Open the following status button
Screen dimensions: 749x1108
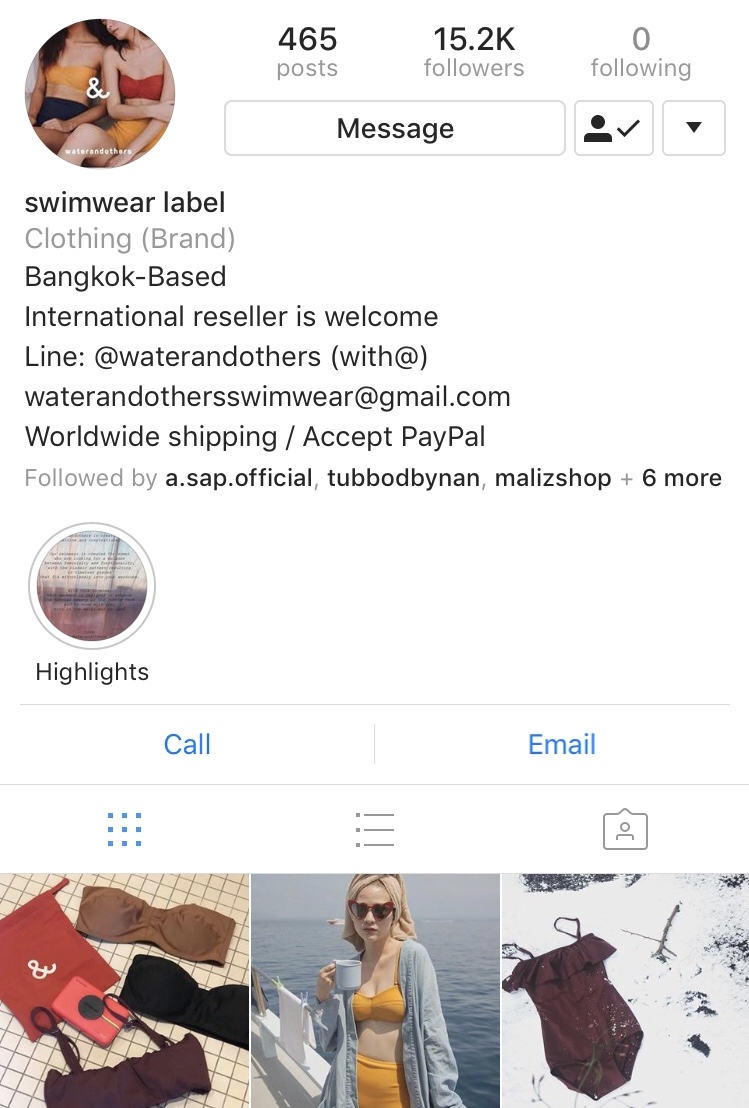click(613, 129)
